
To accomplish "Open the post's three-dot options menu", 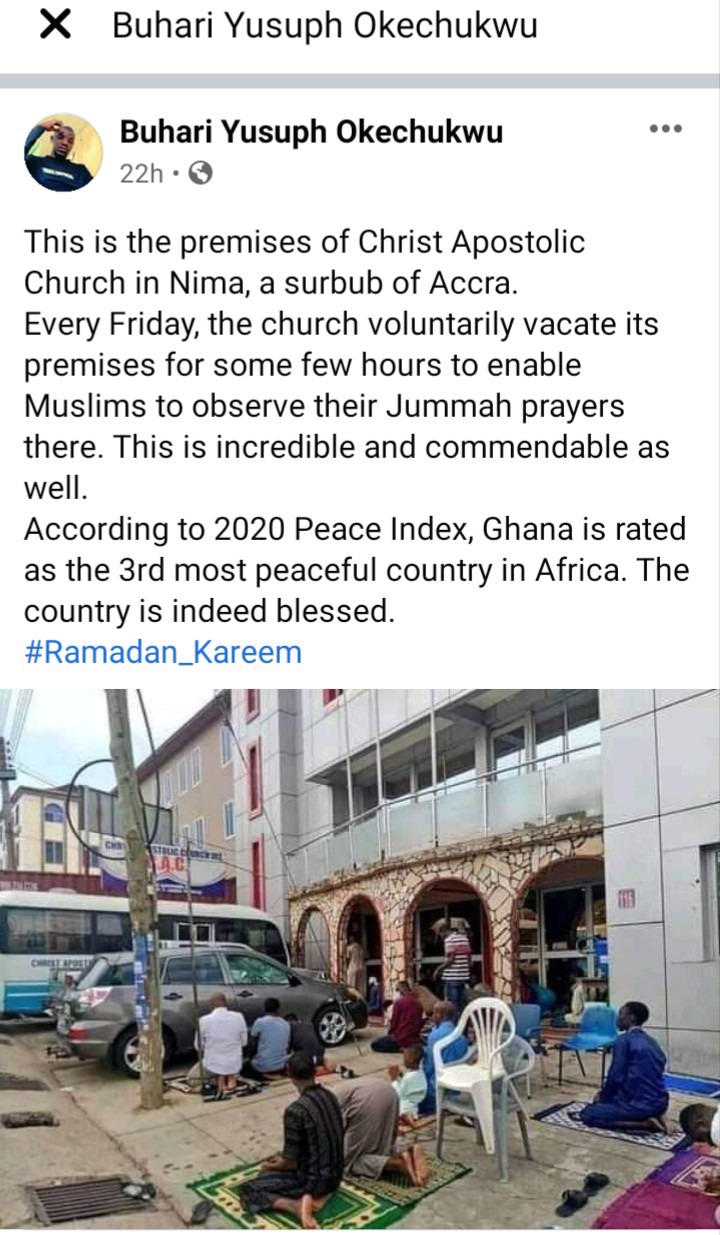I will click(x=665, y=128).
